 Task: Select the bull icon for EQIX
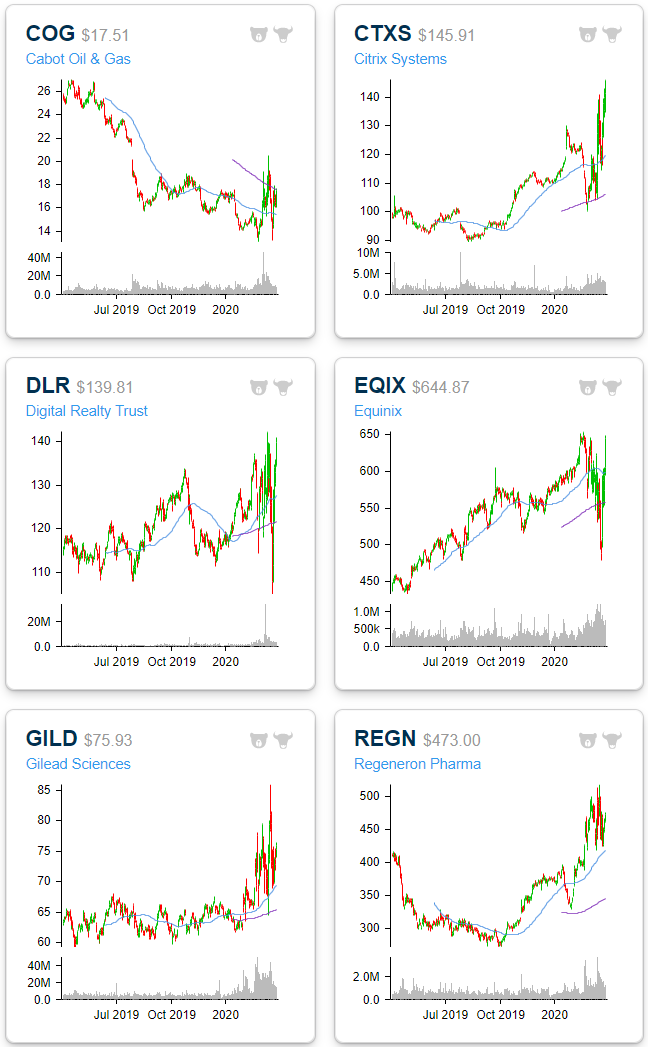[x=612, y=386]
